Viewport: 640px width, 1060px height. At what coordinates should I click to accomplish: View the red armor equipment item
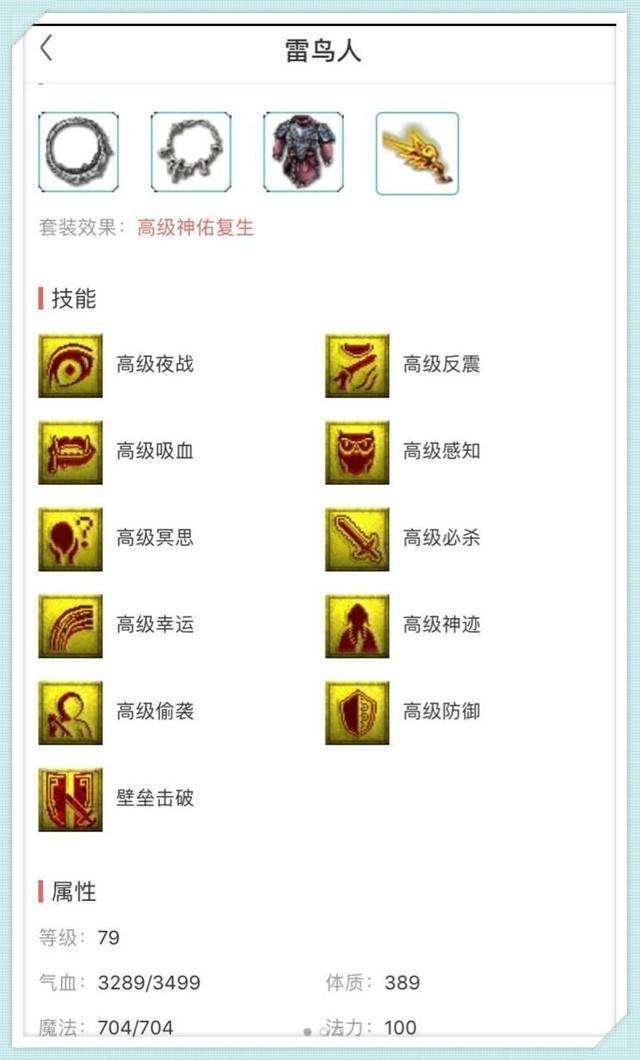(303, 152)
